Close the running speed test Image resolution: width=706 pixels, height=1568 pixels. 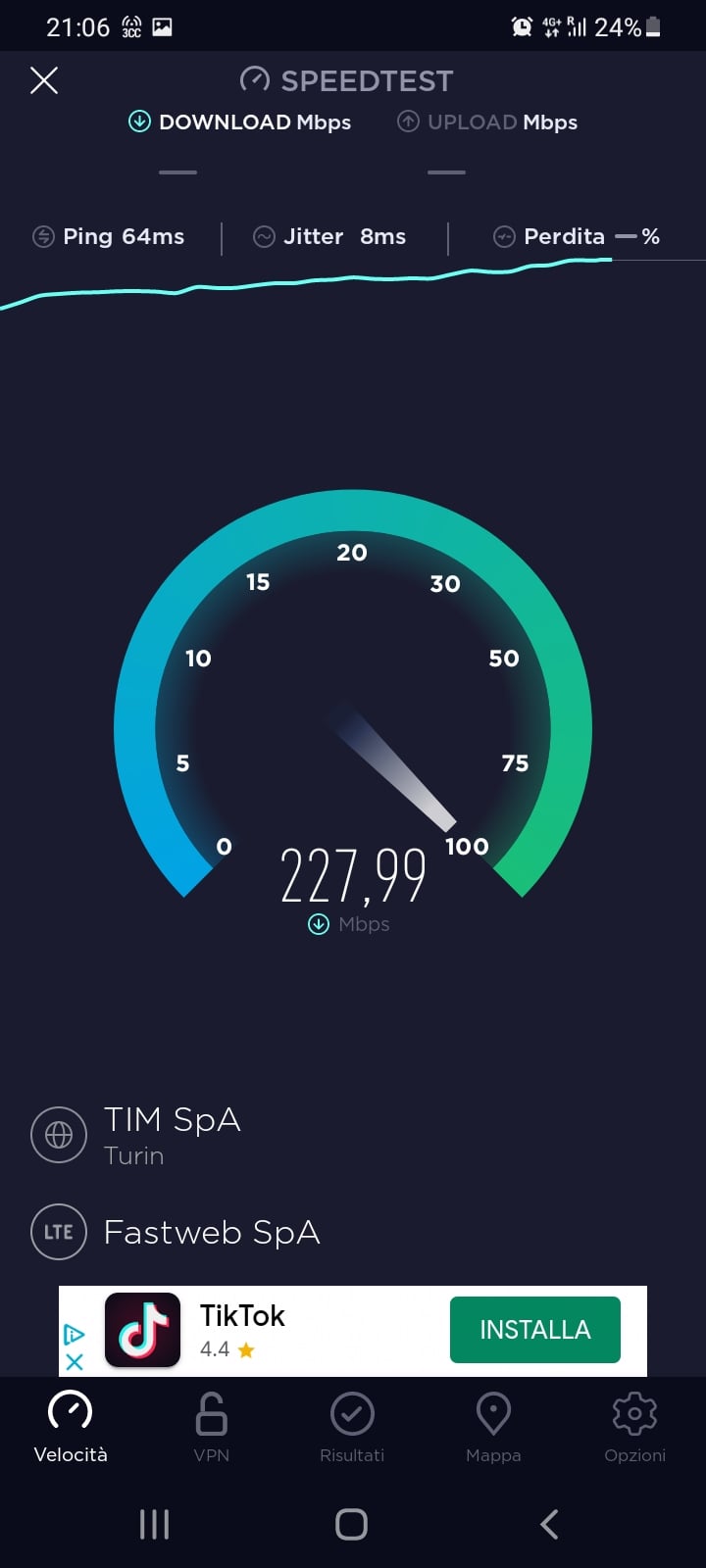tap(44, 80)
